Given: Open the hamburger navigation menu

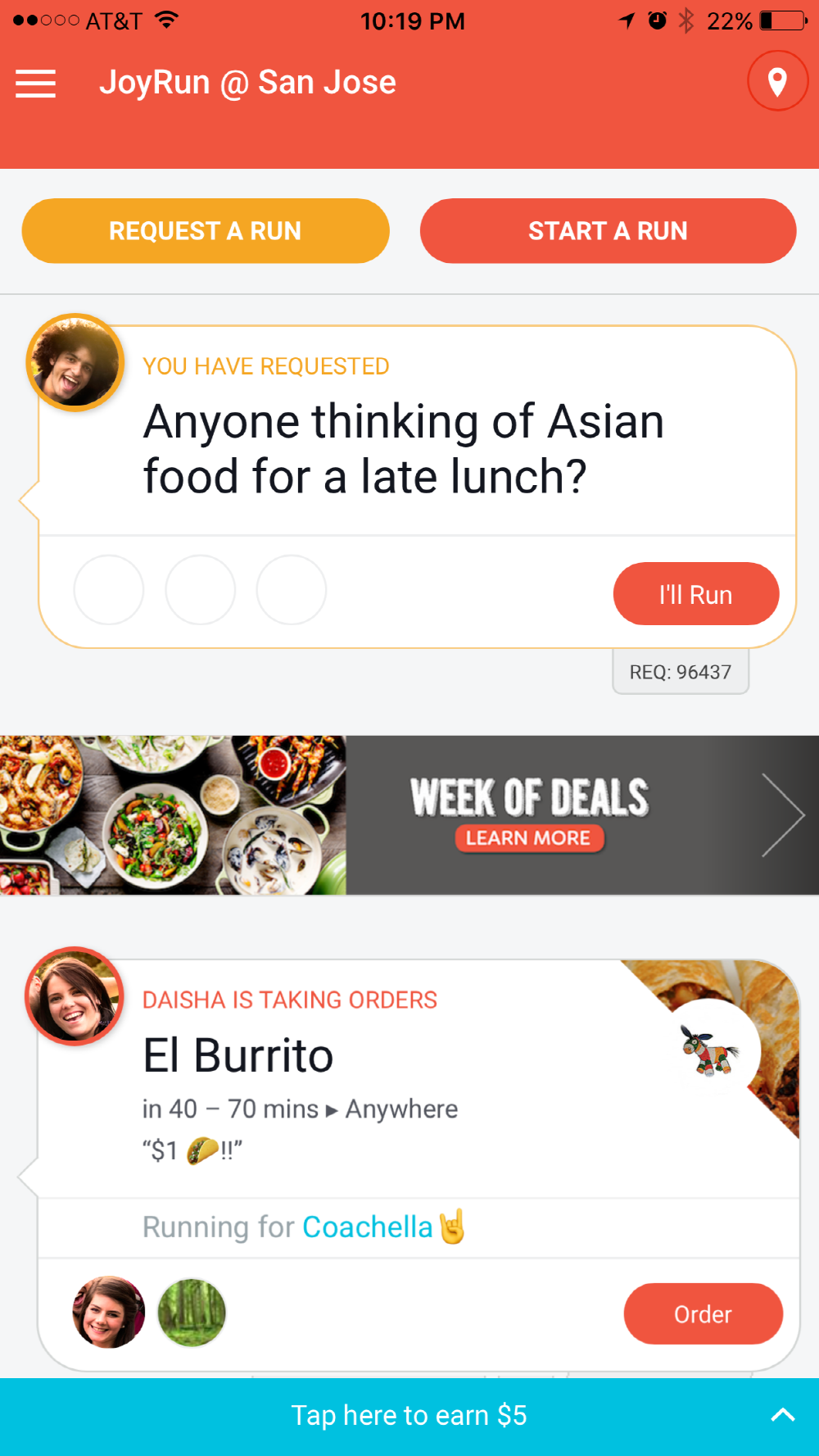Looking at the screenshot, I should point(36,84).
